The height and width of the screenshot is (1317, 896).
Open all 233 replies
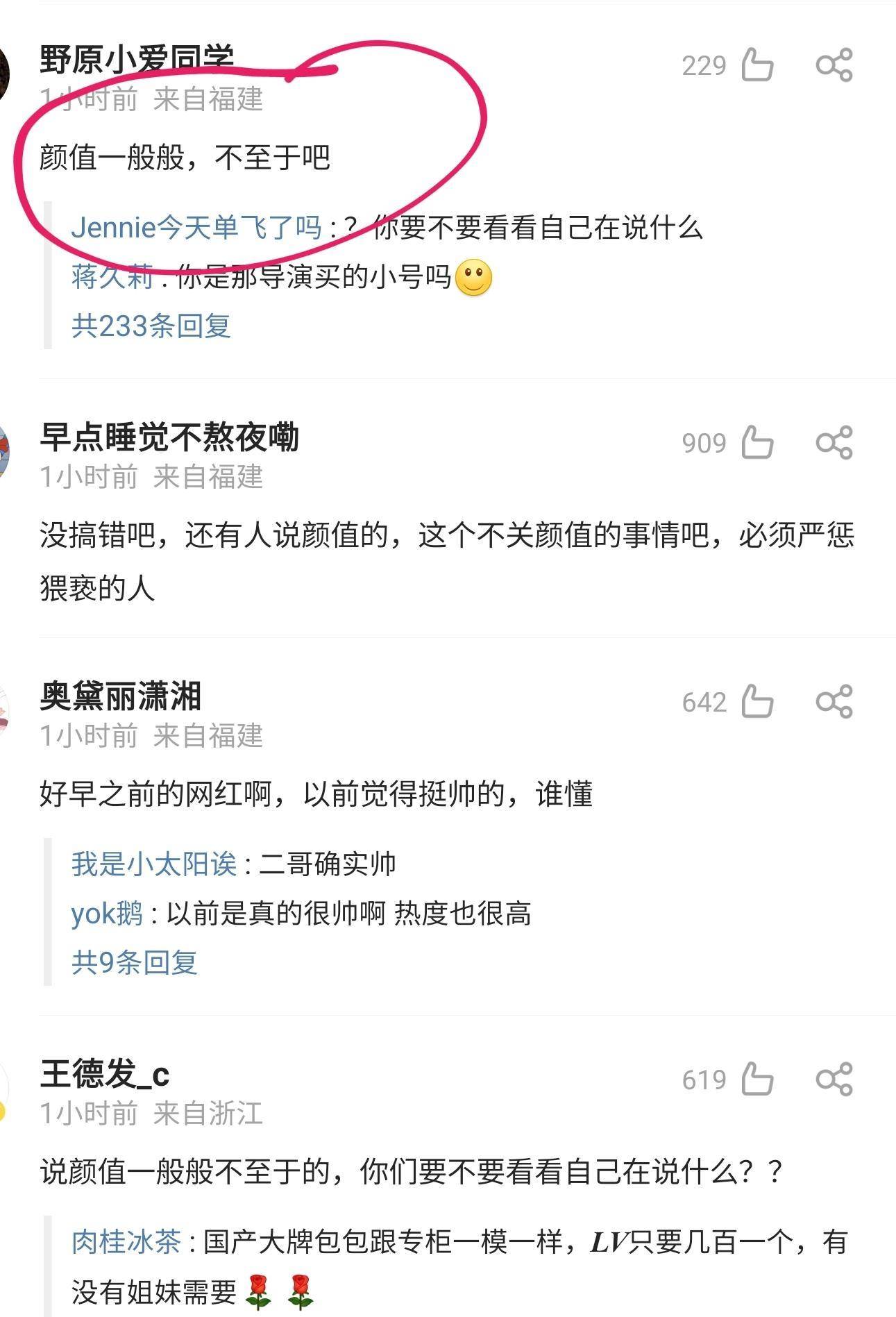[151, 326]
